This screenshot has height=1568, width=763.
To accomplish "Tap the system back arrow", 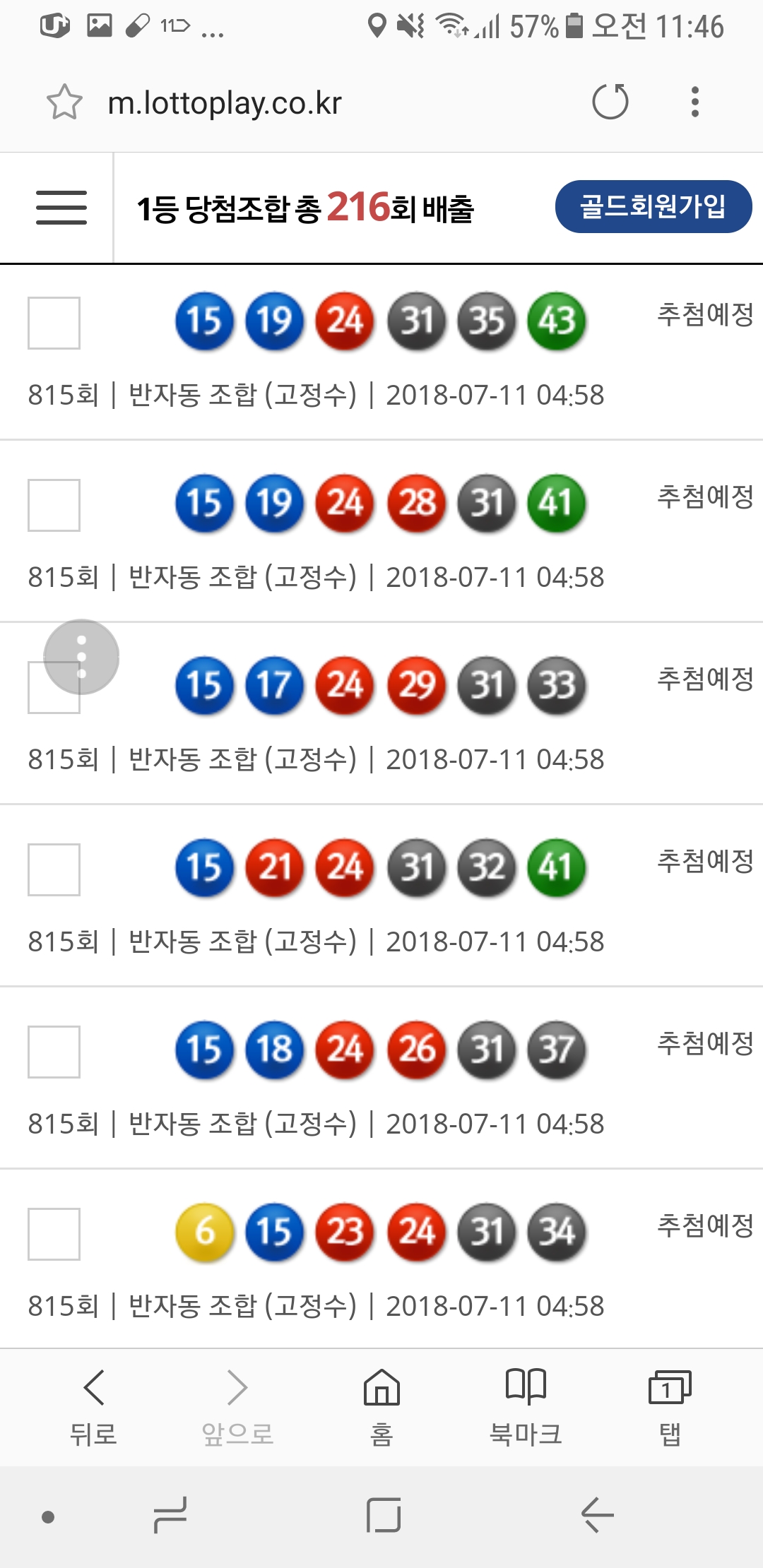I will pos(597,1516).
